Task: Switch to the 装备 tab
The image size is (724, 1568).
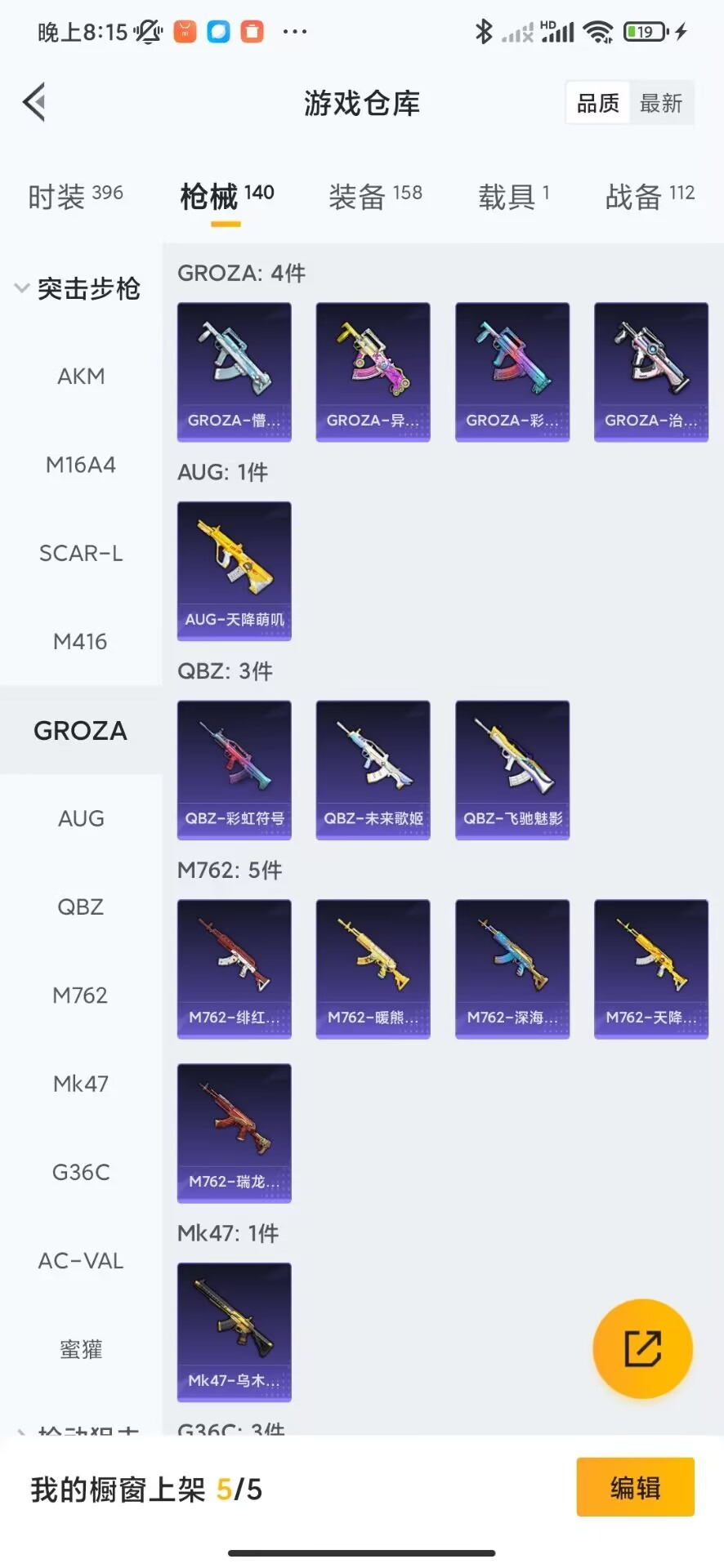Action: [375, 196]
